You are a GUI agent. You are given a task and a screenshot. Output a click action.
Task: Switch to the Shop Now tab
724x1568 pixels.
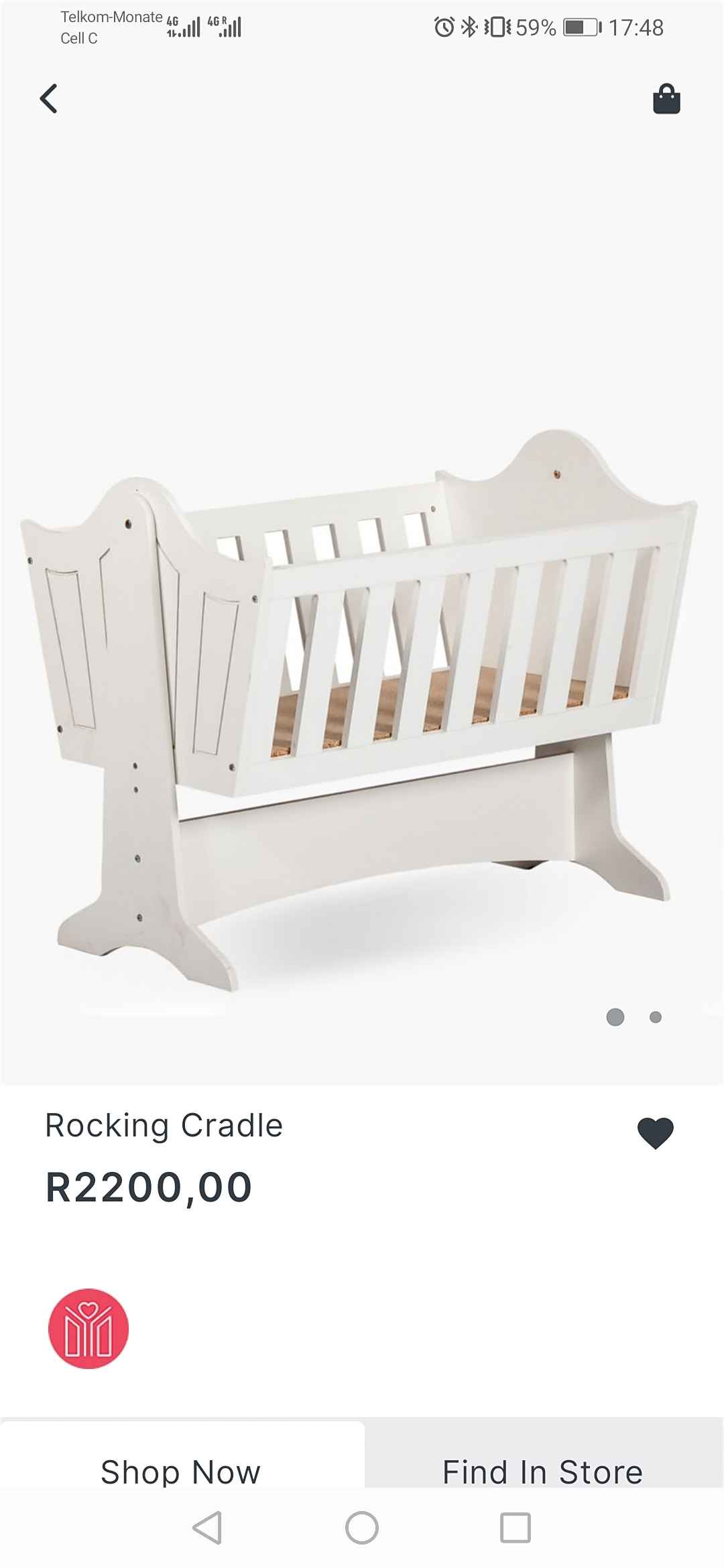(x=180, y=1472)
